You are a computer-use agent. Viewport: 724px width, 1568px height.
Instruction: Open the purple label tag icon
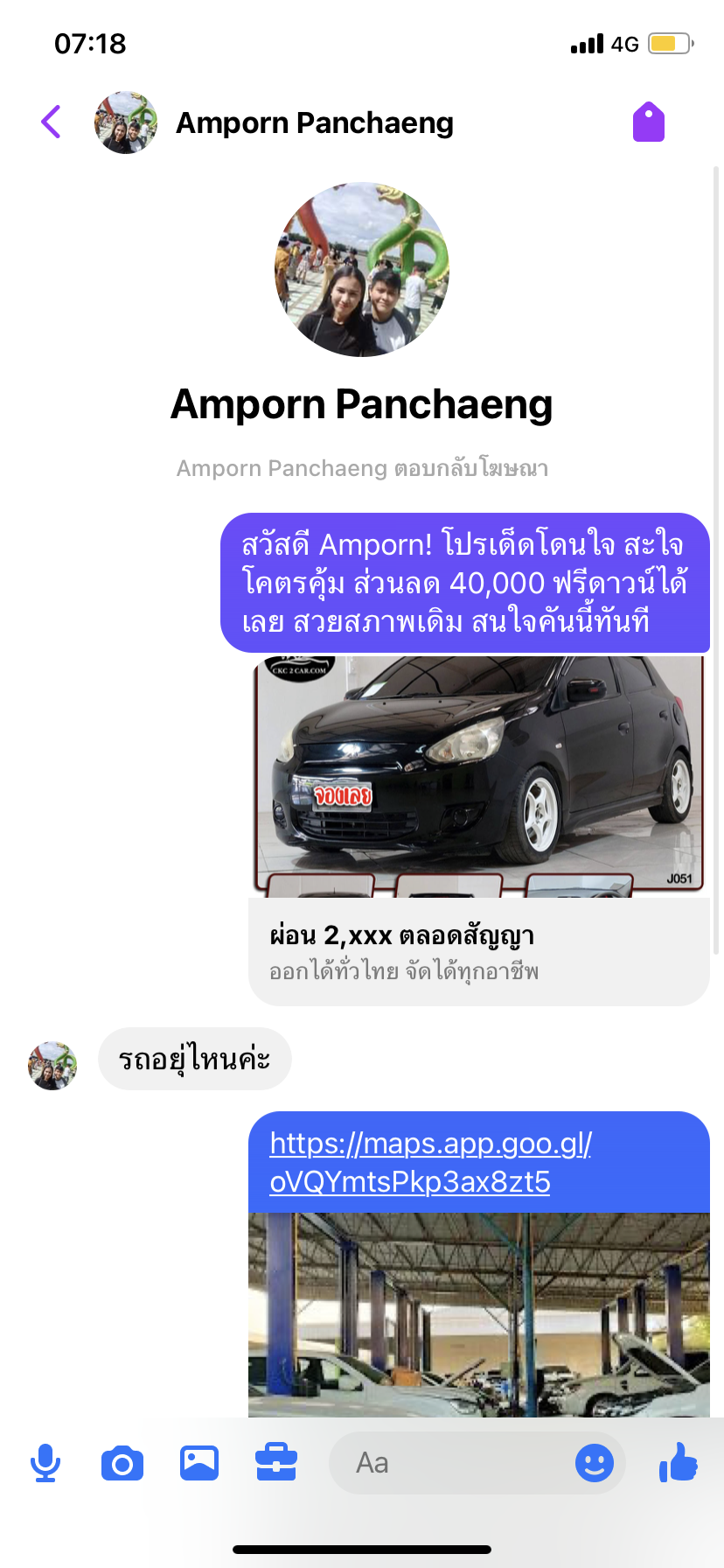pos(648,122)
